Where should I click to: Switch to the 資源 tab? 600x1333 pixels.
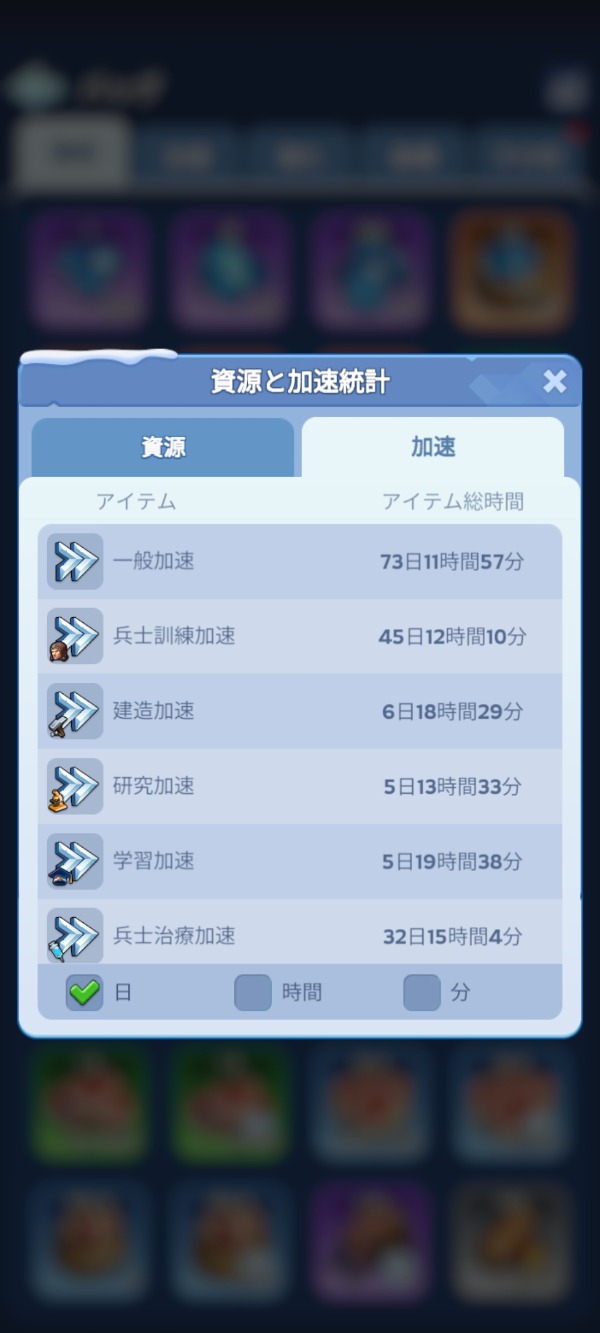(163, 447)
